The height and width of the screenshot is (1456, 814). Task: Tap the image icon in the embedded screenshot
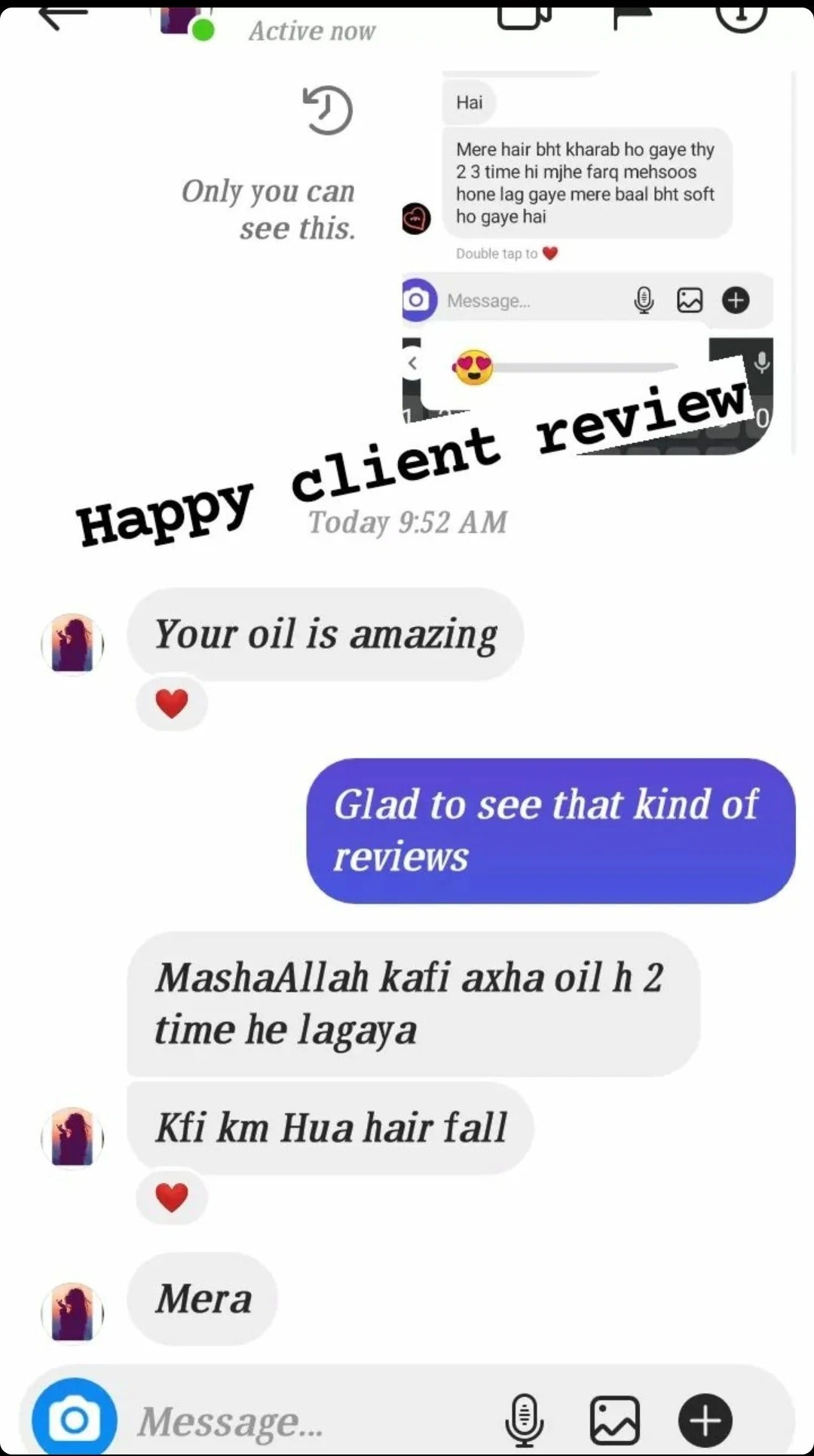click(x=690, y=299)
